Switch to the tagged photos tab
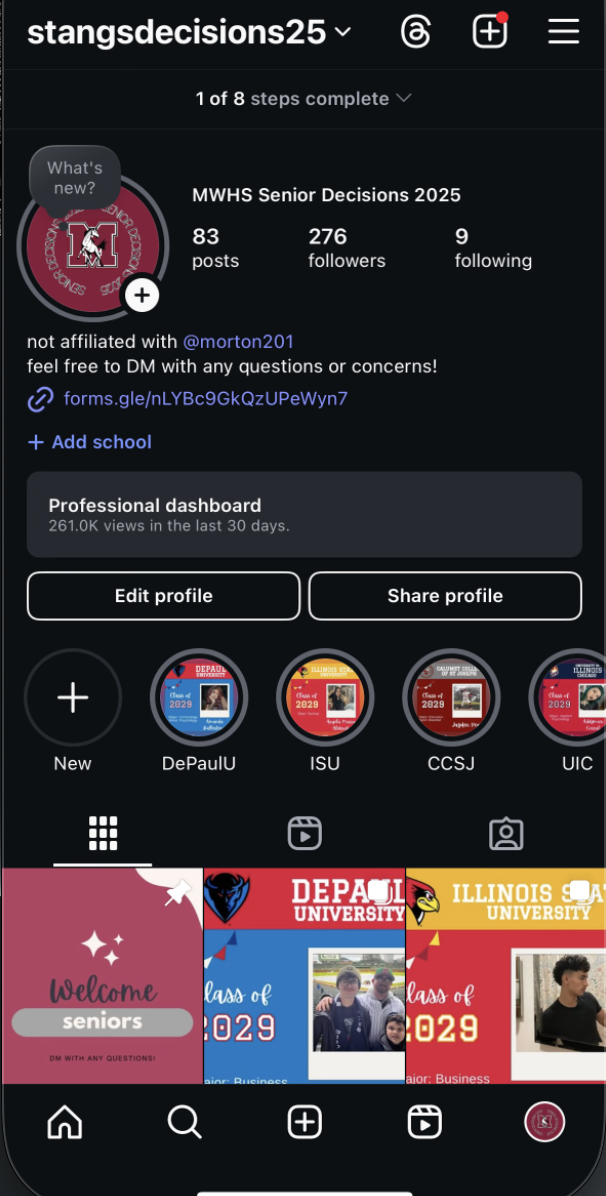606x1196 pixels. point(505,833)
